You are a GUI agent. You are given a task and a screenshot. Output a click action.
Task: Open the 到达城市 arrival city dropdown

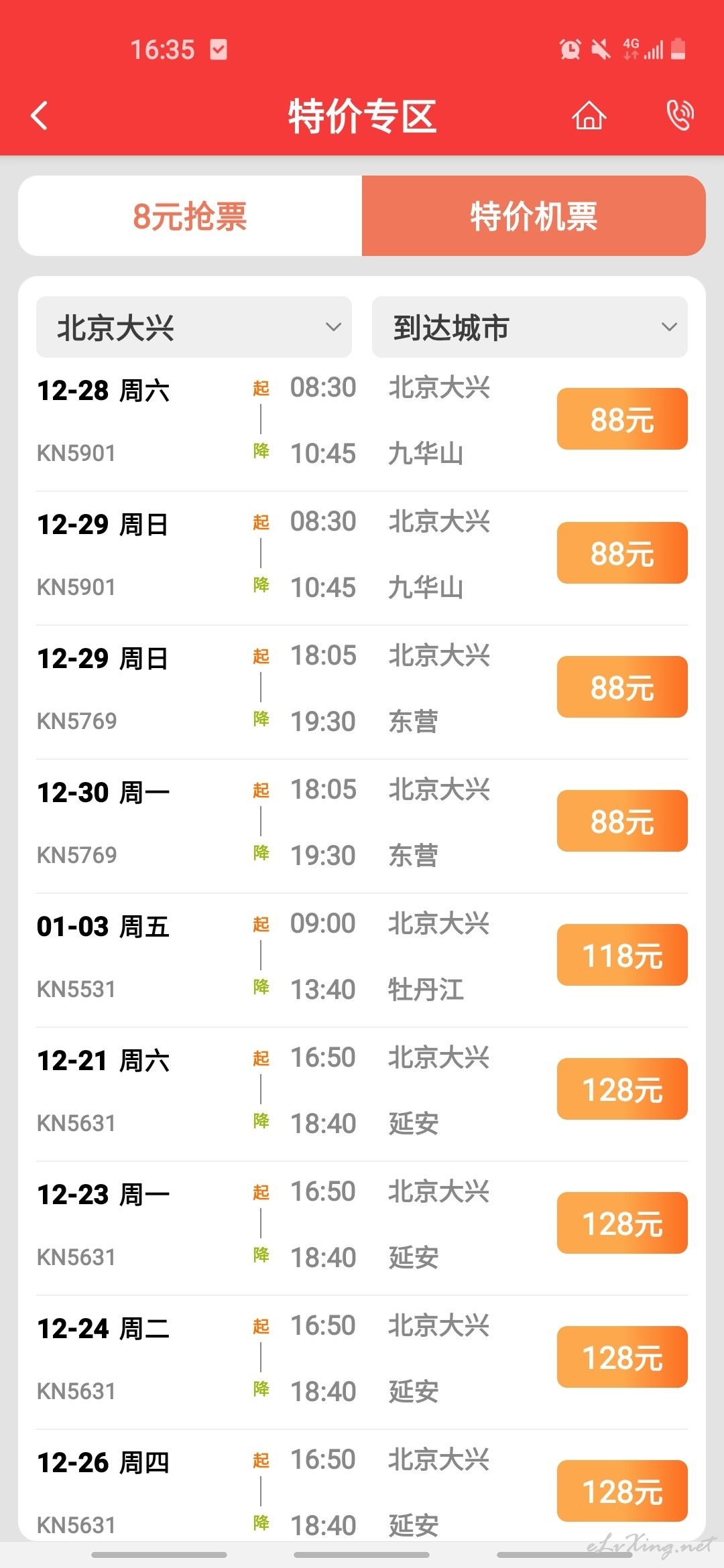click(x=530, y=327)
